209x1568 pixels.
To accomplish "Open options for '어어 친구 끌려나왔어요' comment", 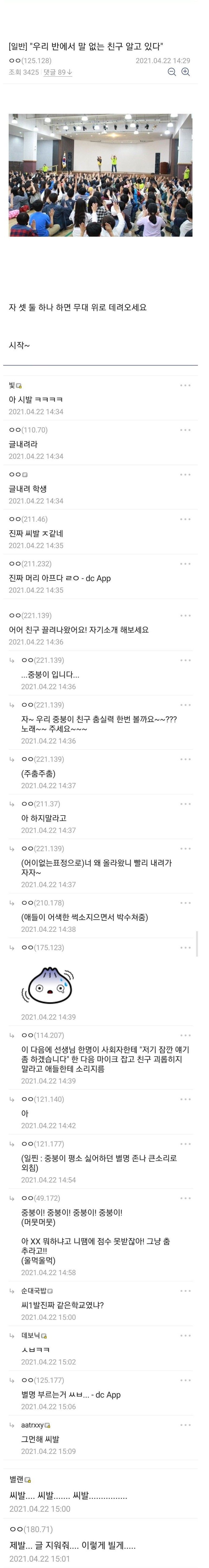I will pyautogui.click(x=185, y=615).
